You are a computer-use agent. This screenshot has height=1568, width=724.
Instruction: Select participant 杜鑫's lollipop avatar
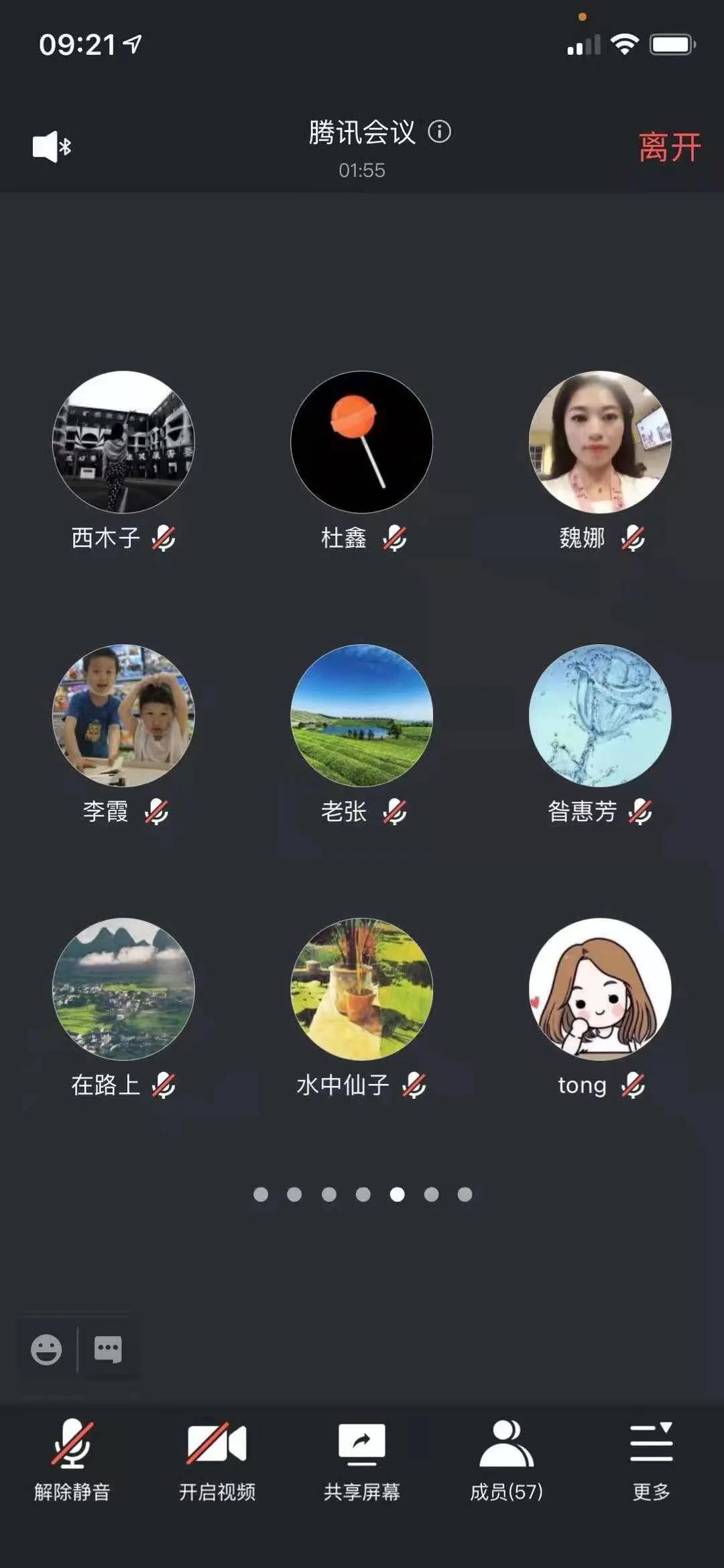361,442
